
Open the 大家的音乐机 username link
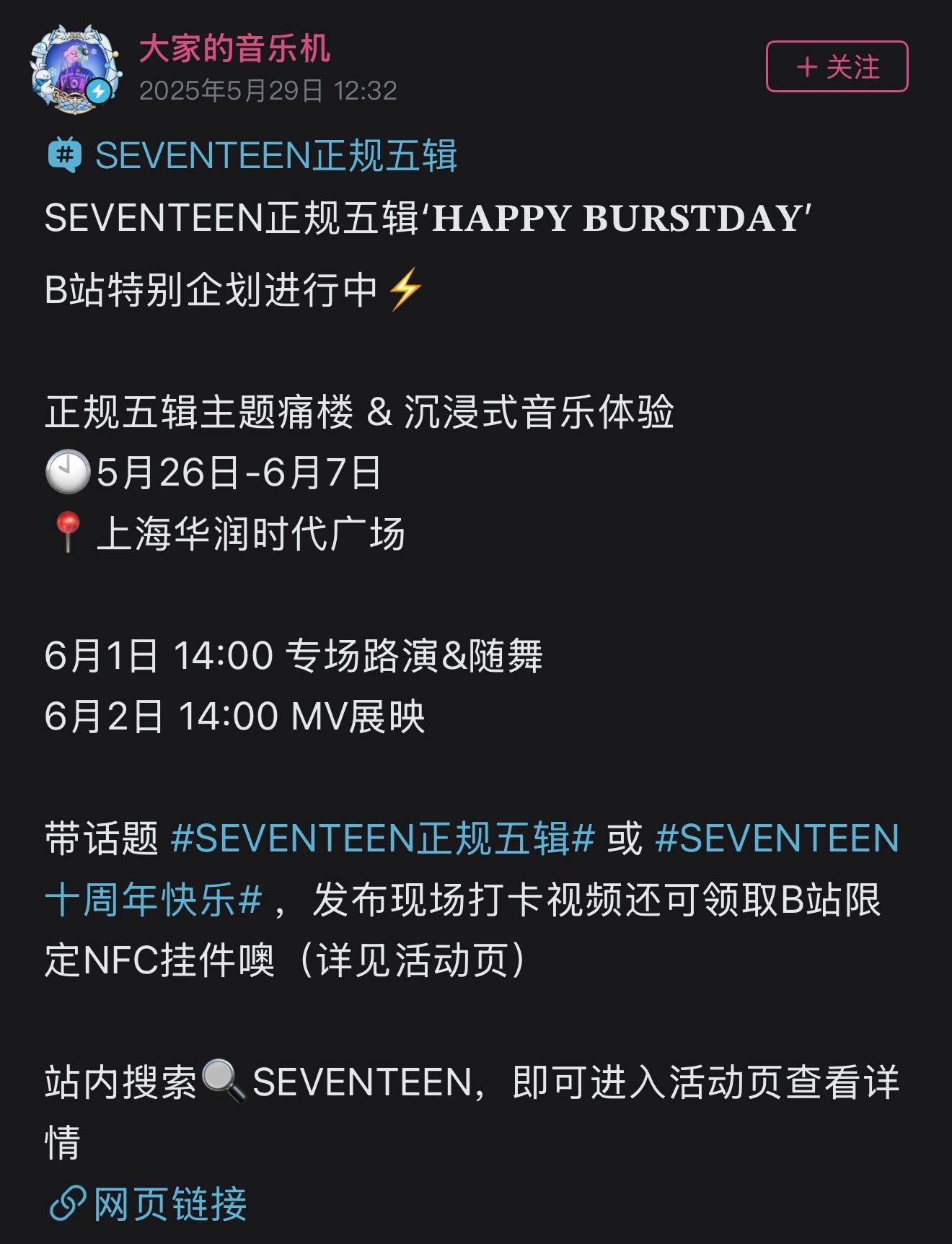pos(234,49)
